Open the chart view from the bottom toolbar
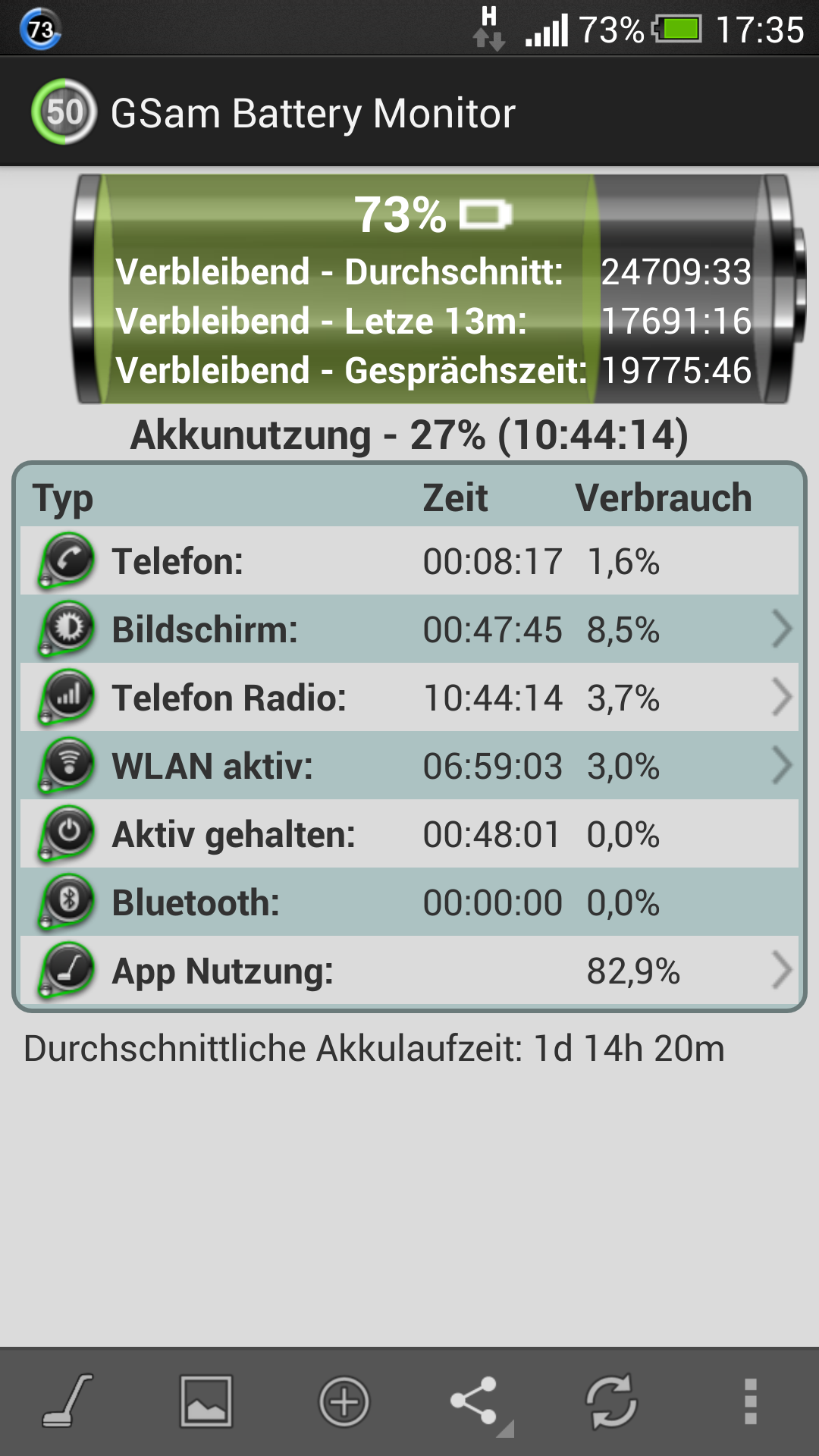 [206, 1401]
